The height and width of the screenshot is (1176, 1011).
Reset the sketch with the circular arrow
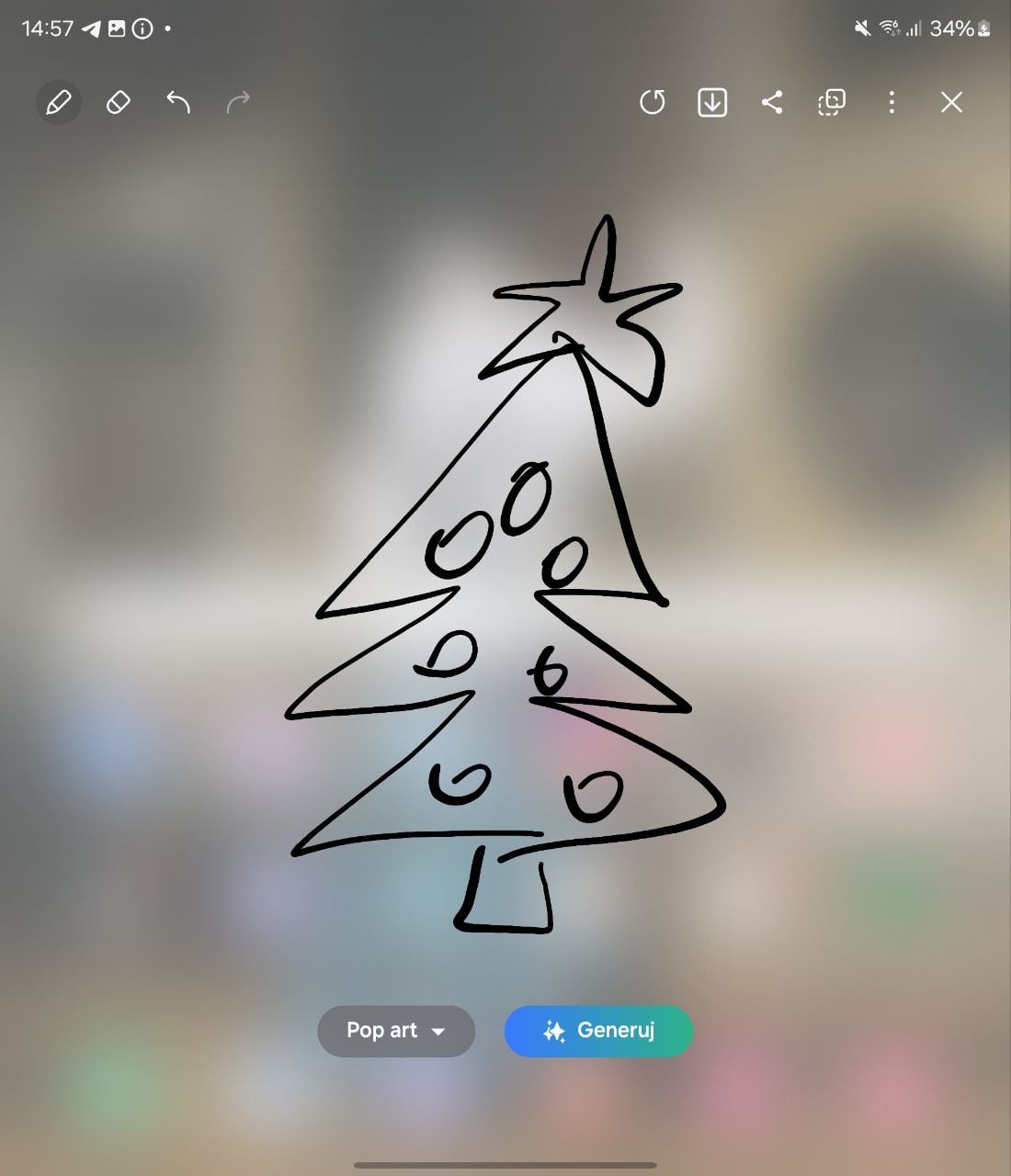click(x=652, y=102)
